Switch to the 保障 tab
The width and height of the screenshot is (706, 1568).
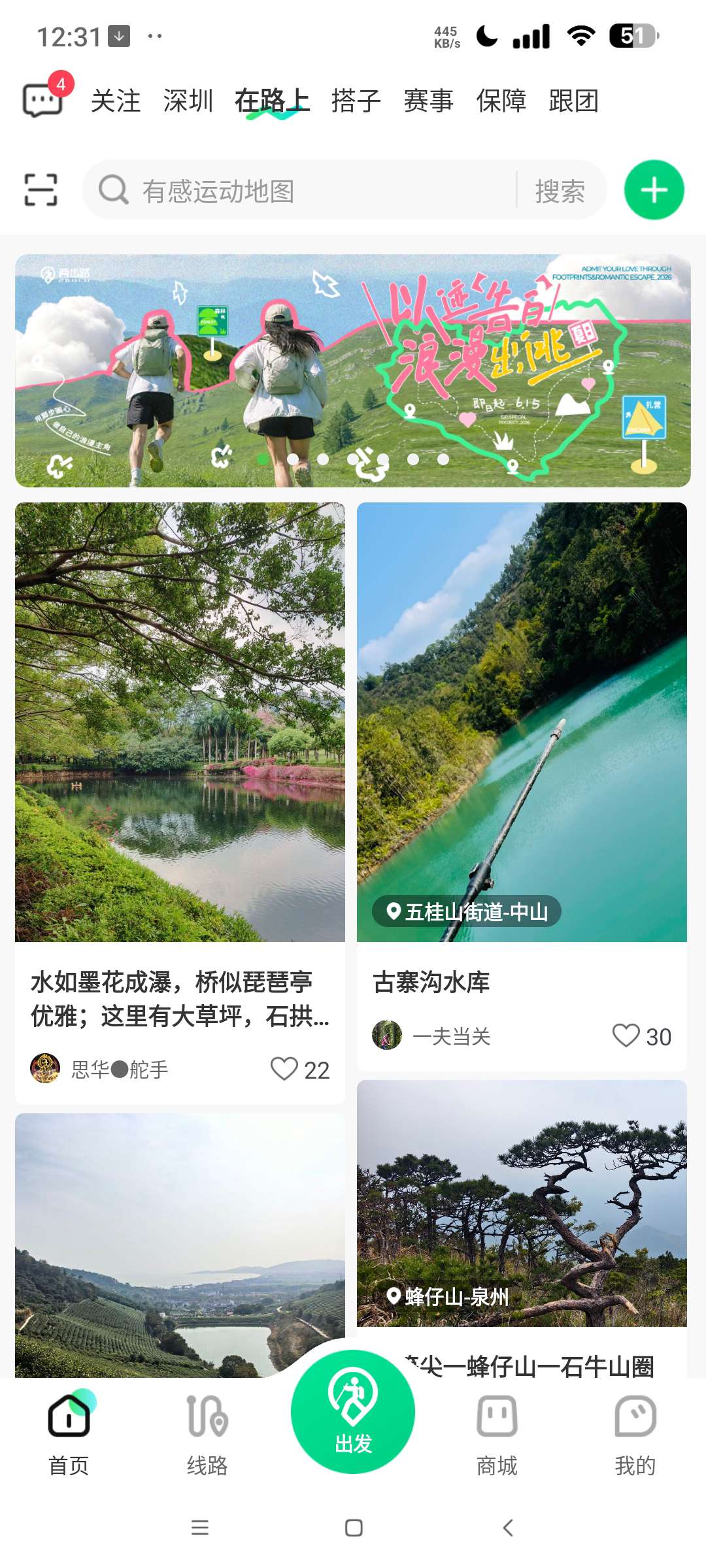(501, 101)
